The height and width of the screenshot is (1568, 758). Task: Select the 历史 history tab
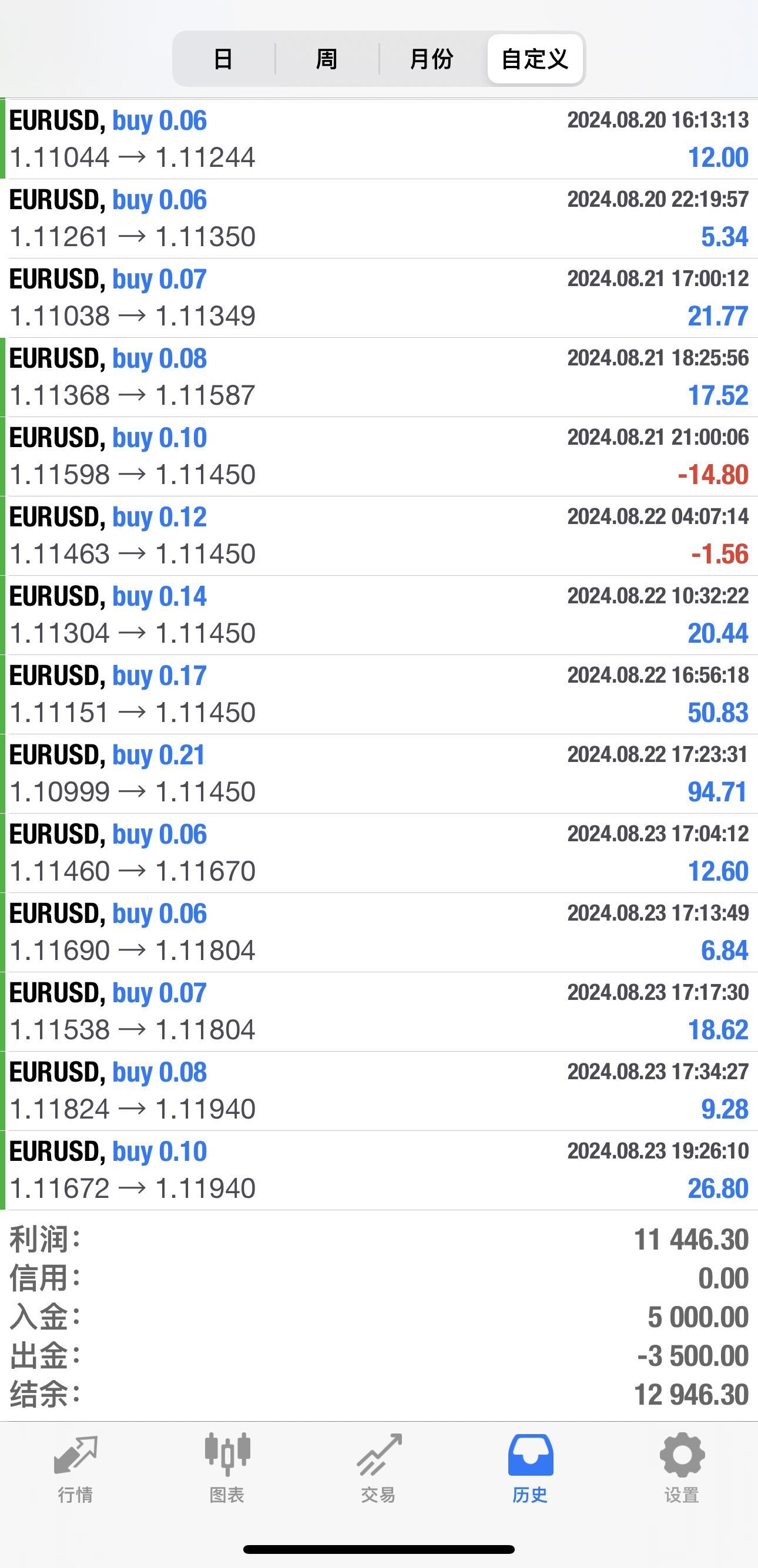[530, 1467]
